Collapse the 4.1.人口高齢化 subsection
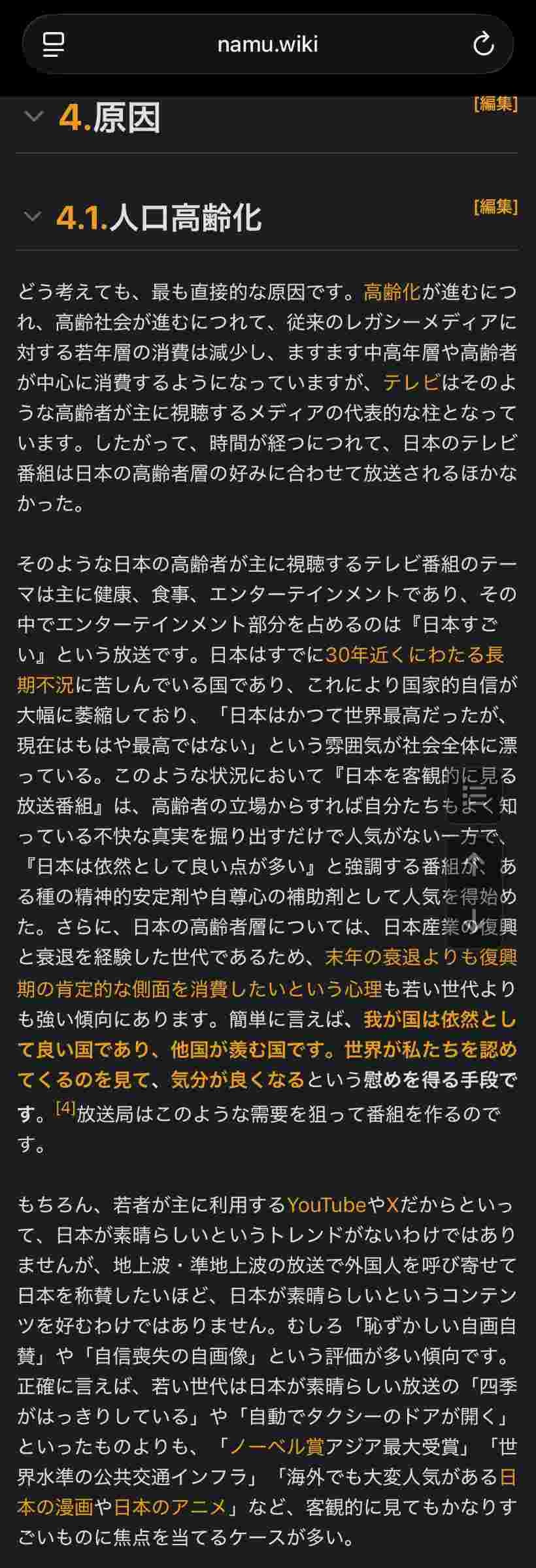 click(x=32, y=216)
